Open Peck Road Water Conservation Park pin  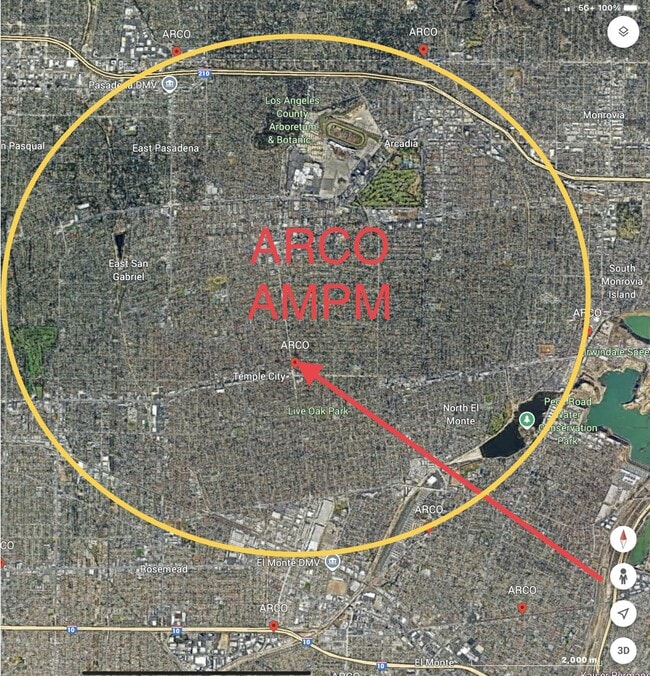[526, 419]
